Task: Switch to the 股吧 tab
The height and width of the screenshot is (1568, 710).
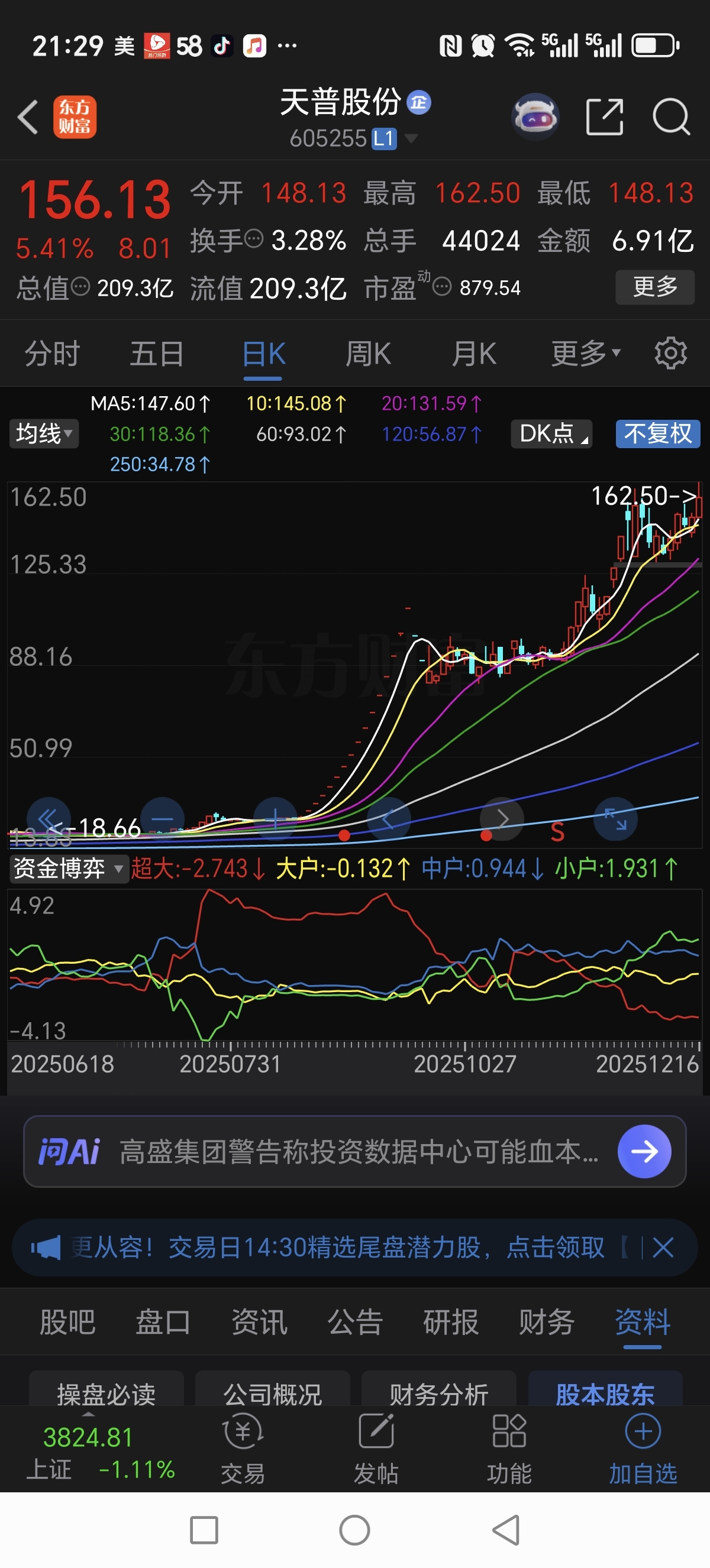Action: [x=67, y=1322]
